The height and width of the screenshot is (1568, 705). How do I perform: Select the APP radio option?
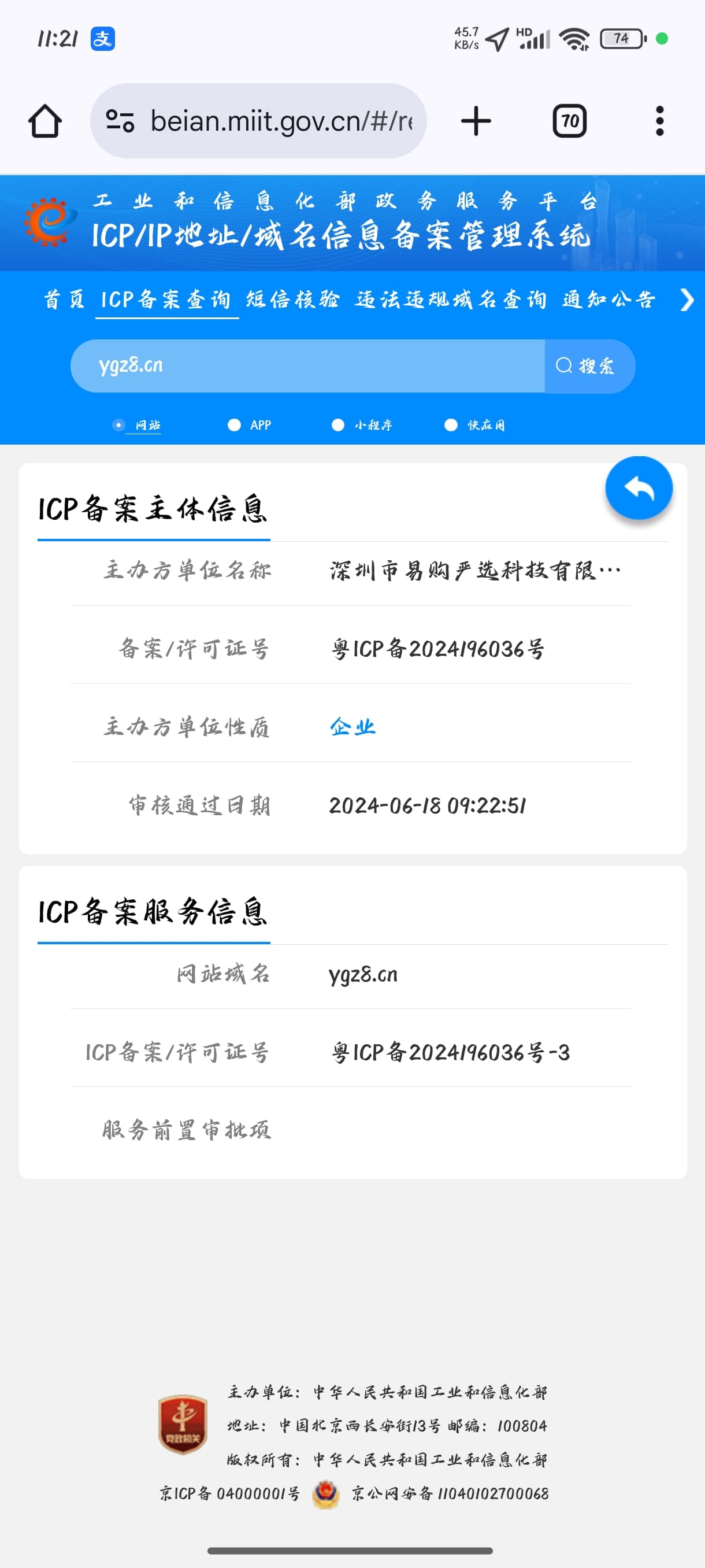click(x=250, y=425)
